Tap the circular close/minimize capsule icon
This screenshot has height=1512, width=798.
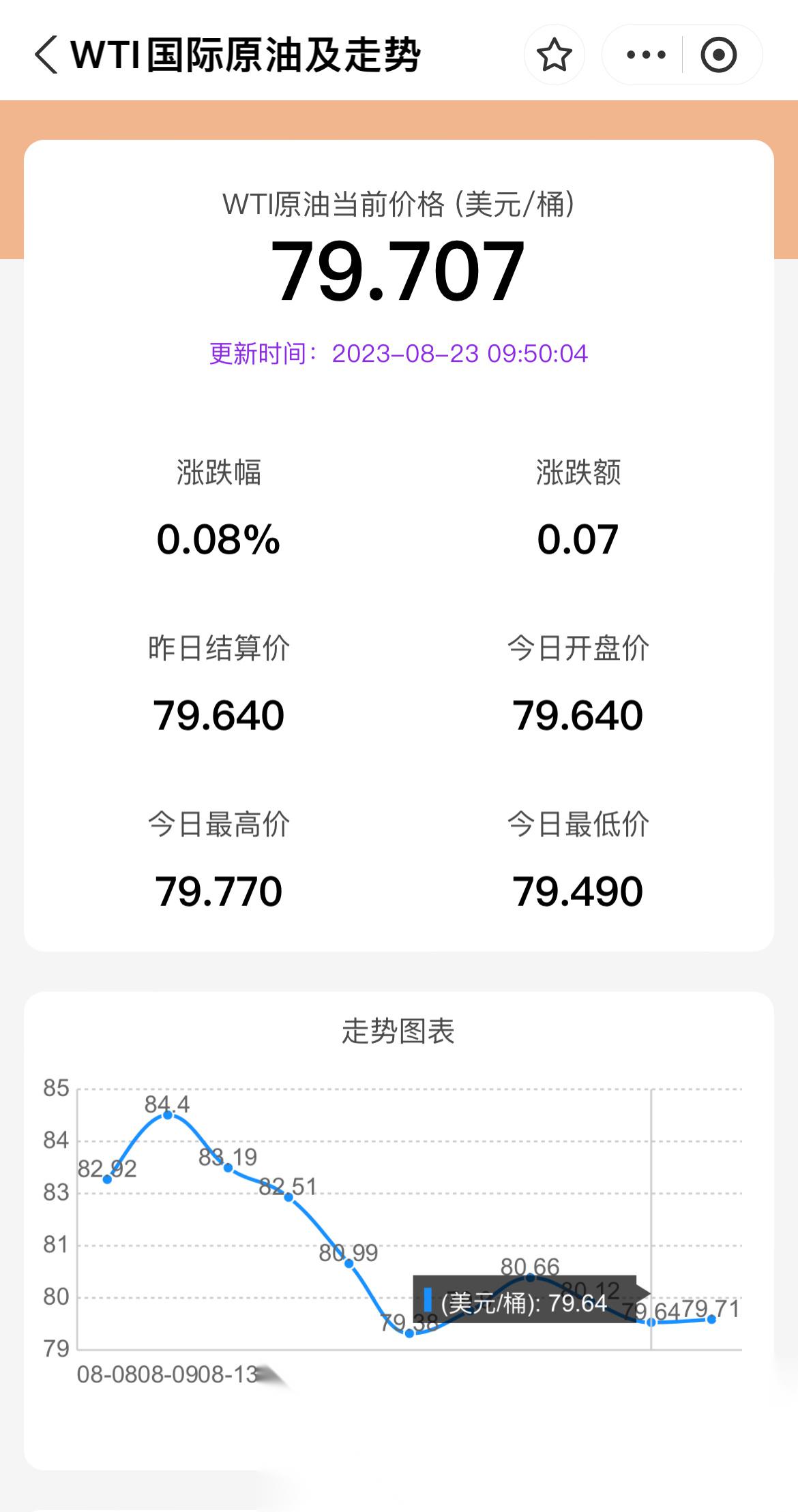[x=718, y=55]
